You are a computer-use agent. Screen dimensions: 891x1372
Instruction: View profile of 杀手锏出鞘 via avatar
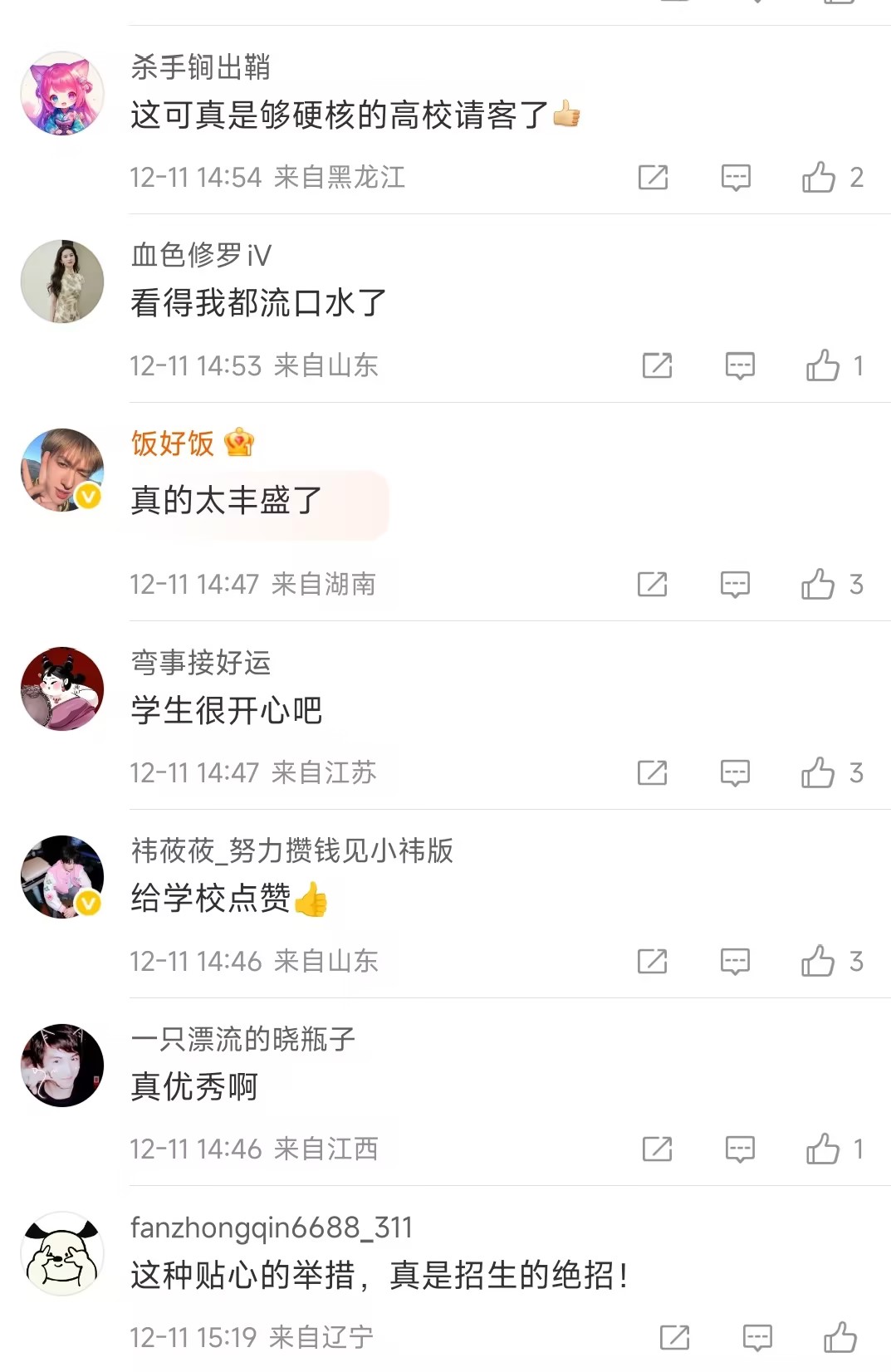click(x=62, y=93)
